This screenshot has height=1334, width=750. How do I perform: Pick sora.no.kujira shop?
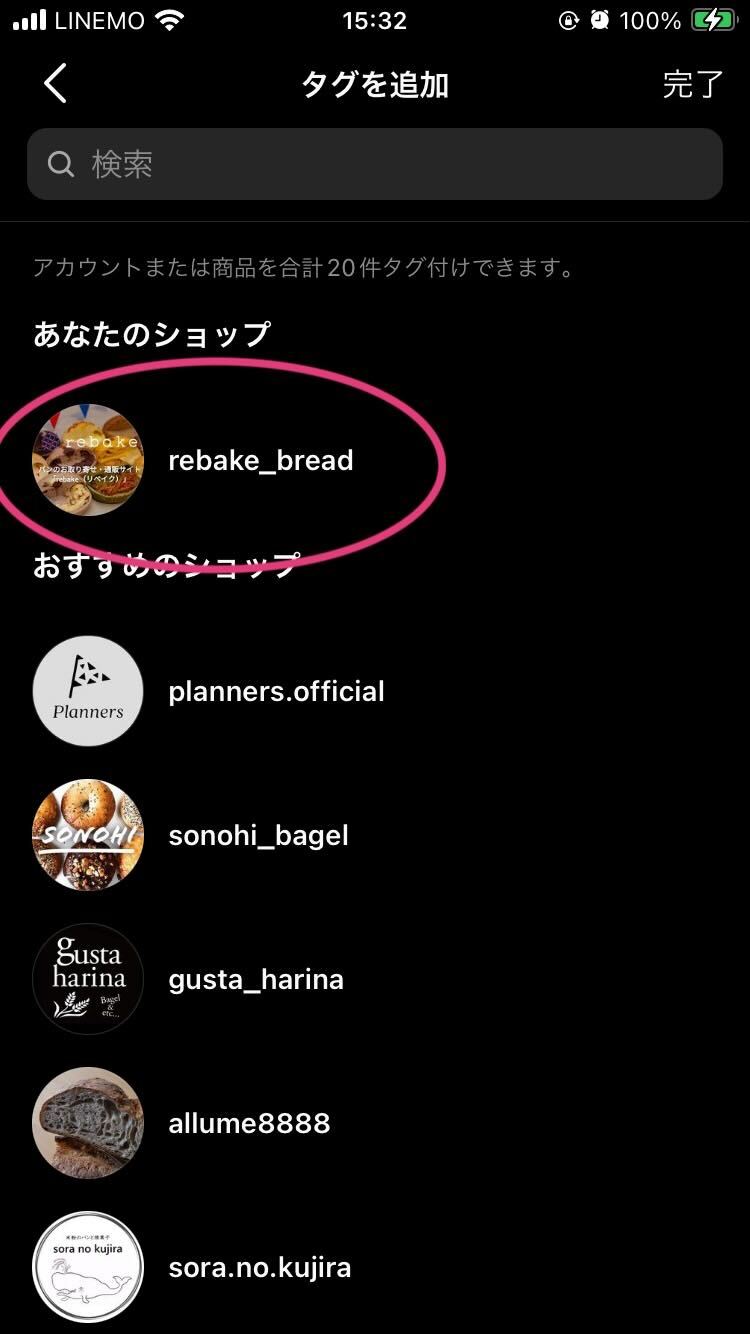point(259,1268)
